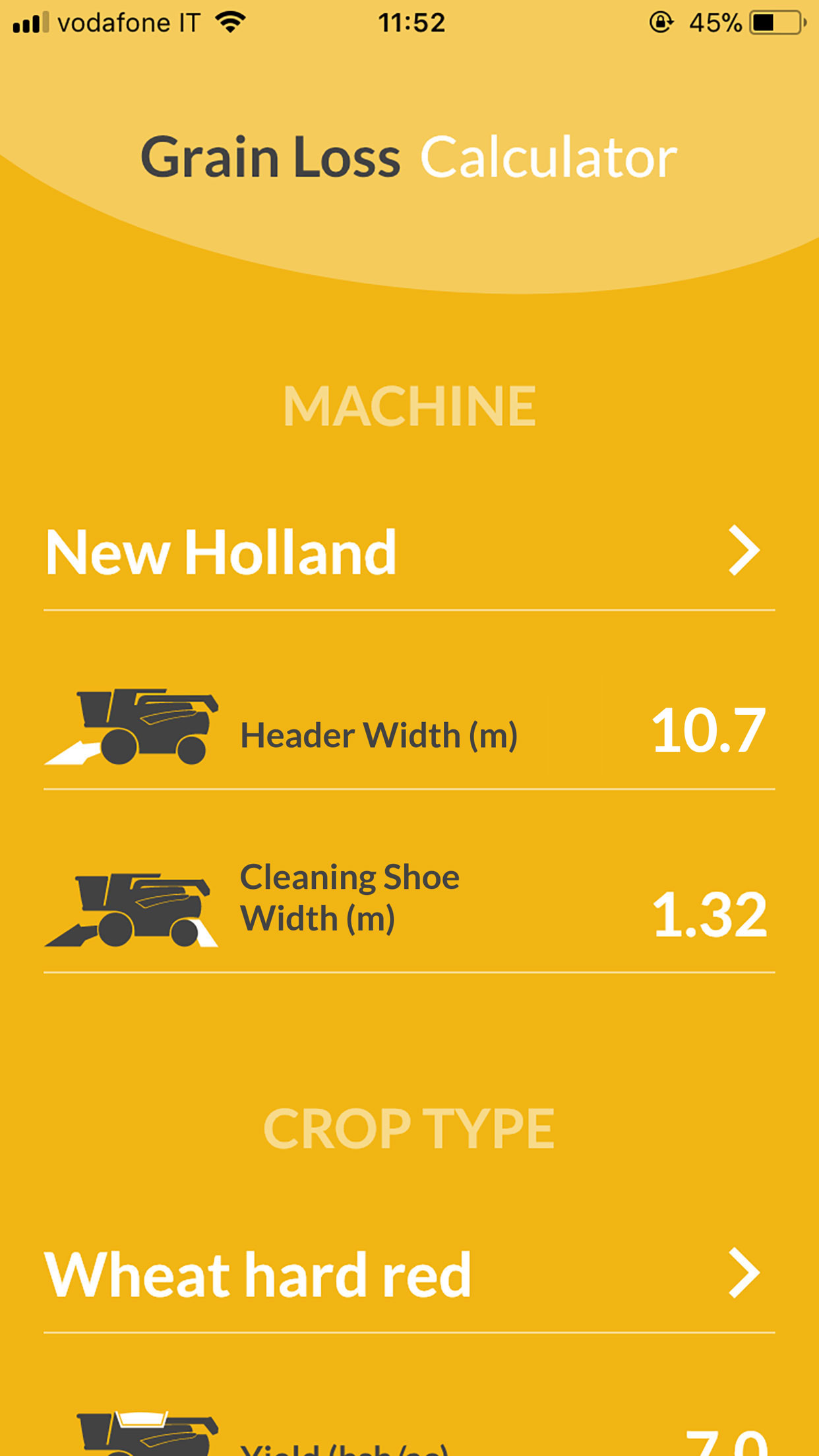Screen dimensions: 819x1456
Task: Edit the Header Width value 10.7
Action: 708,731
